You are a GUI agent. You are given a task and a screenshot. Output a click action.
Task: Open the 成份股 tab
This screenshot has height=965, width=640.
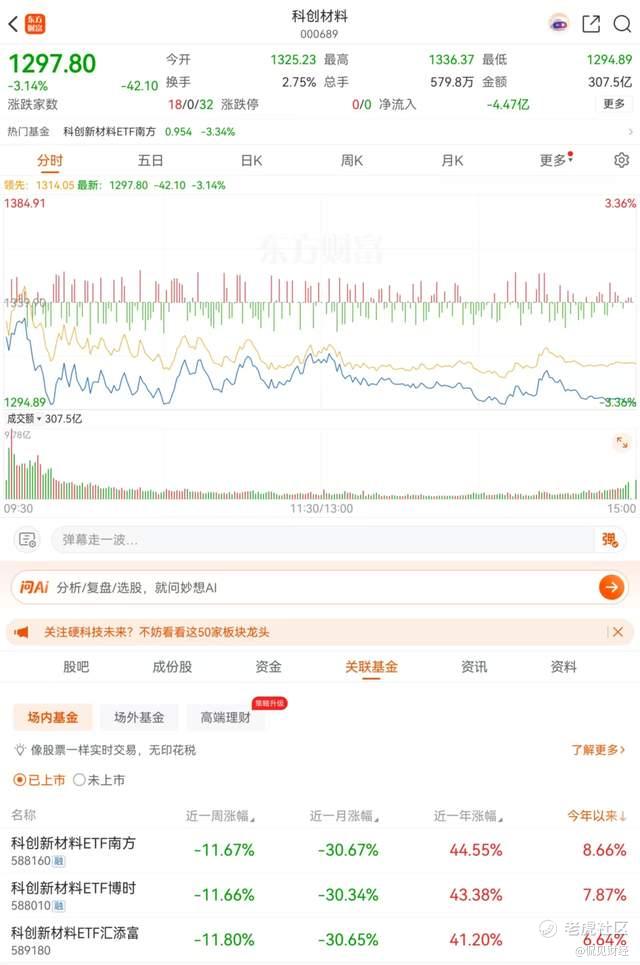(x=172, y=667)
